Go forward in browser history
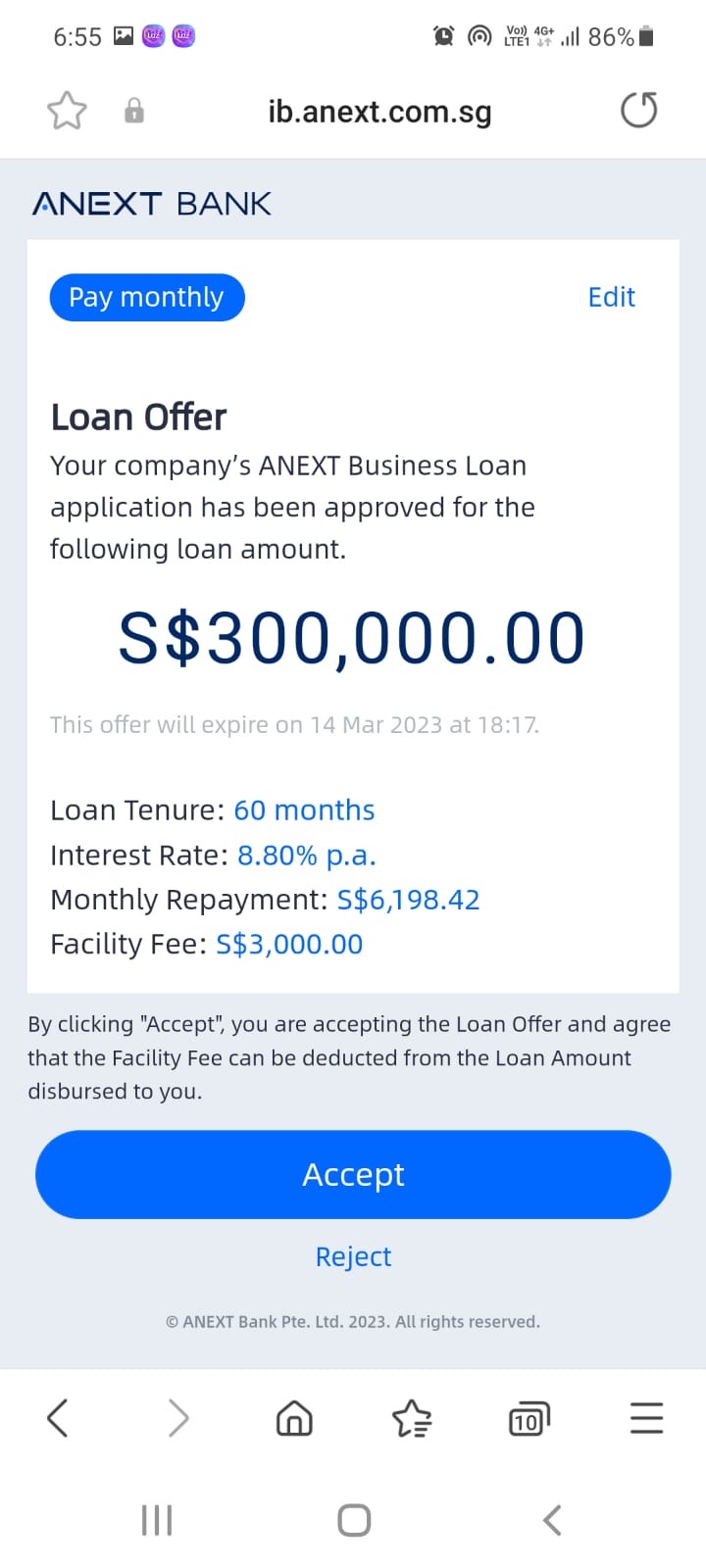This screenshot has width=706, height=1568. coord(177,1418)
